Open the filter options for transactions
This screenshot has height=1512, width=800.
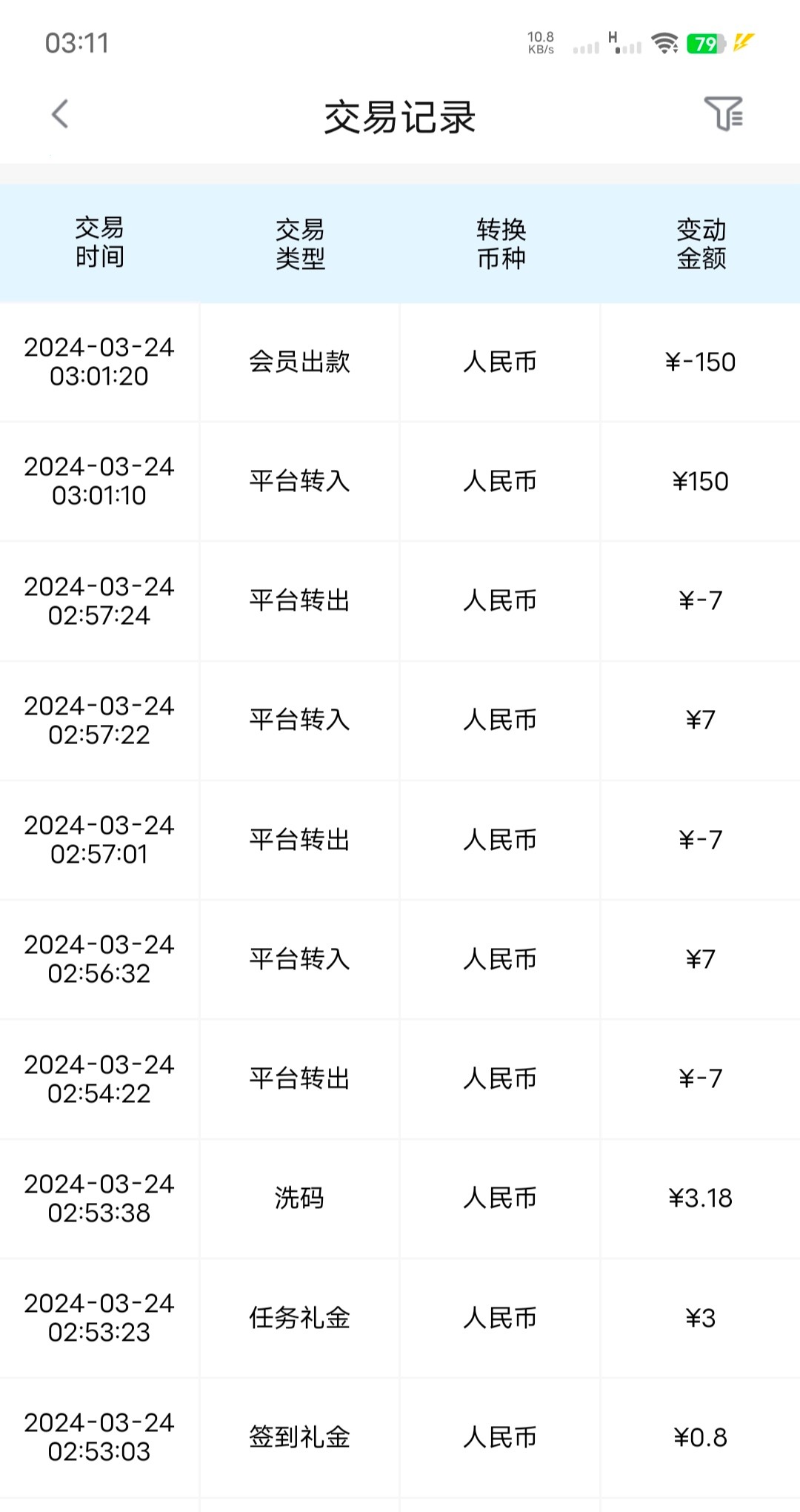(723, 114)
